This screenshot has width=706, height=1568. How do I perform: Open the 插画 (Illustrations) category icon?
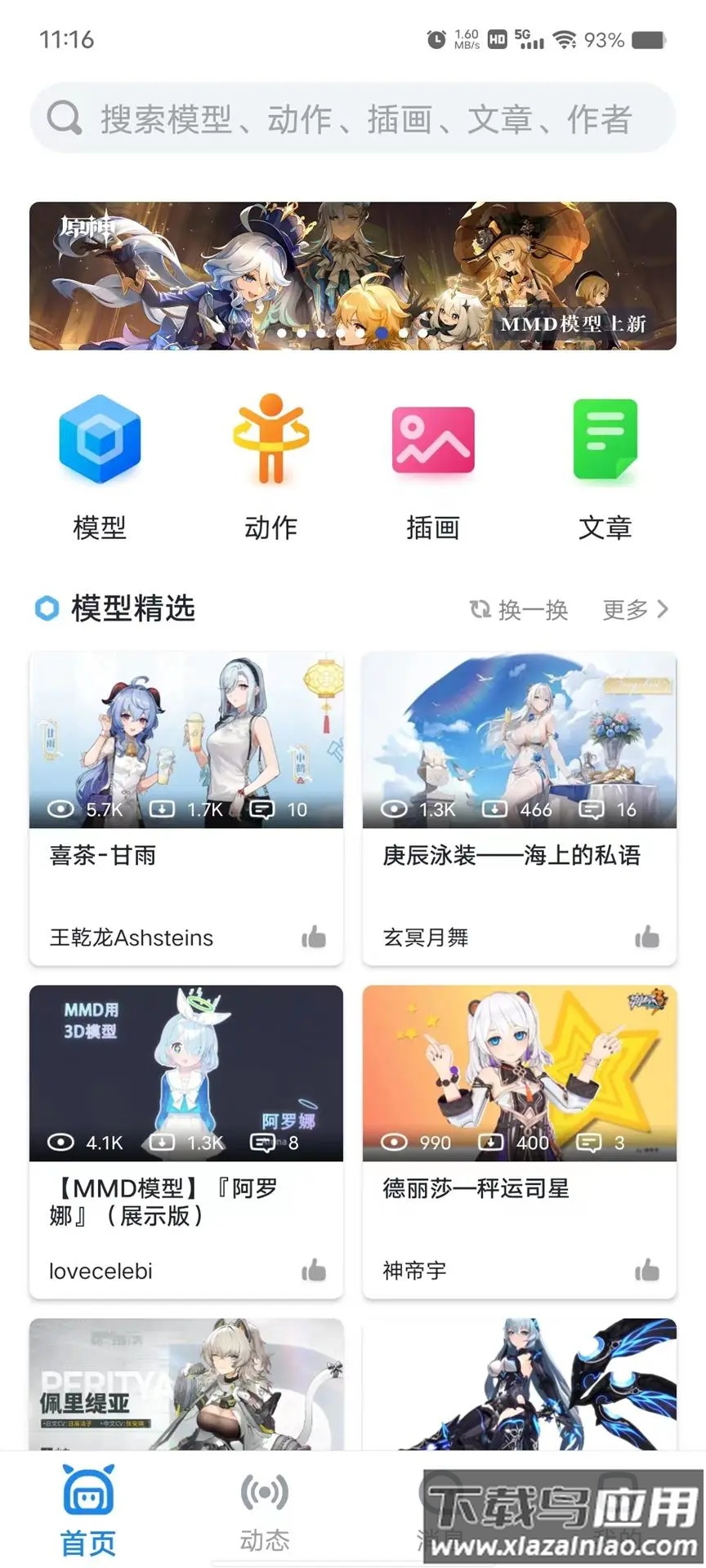[x=434, y=441]
